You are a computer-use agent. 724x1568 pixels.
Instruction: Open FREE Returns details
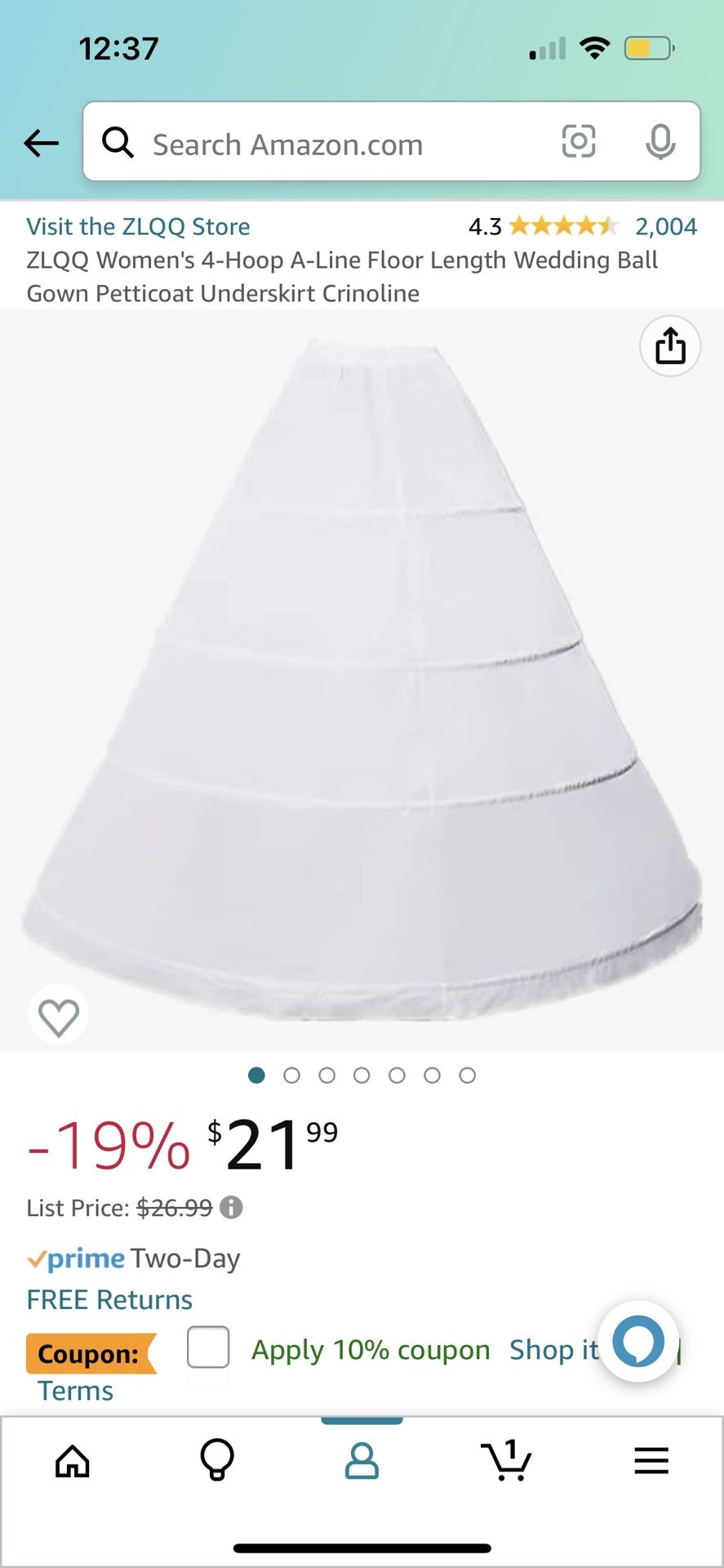point(109,1299)
